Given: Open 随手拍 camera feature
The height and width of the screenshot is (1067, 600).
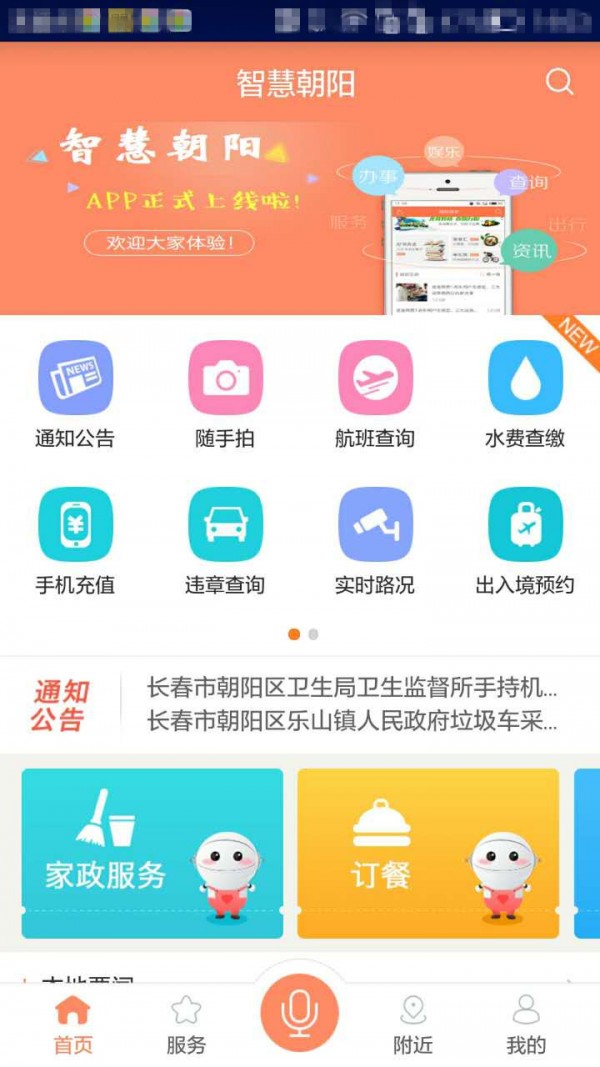Looking at the screenshot, I should pyautogui.click(x=225, y=394).
